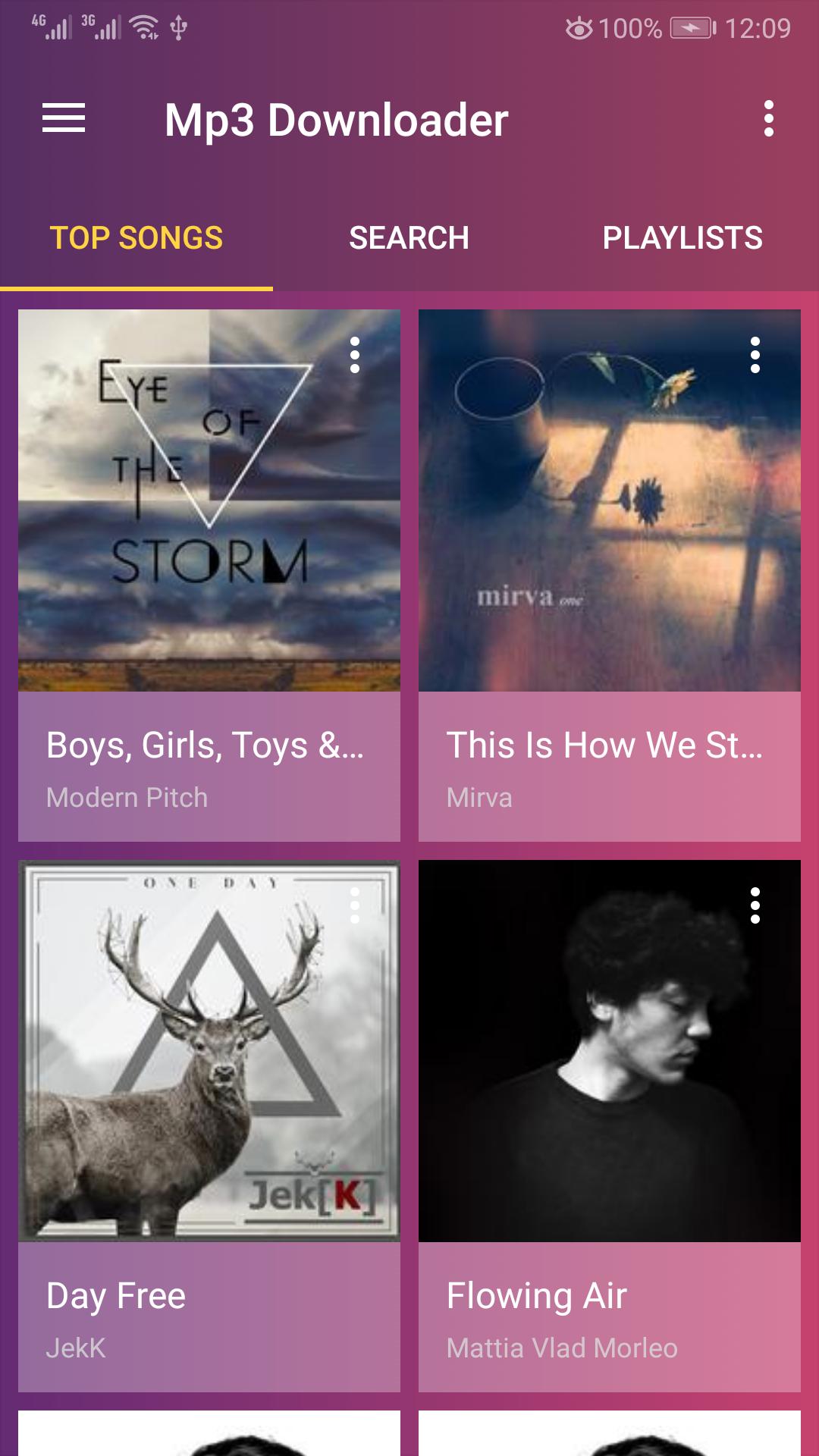This screenshot has width=819, height=1456.
Task: Show options for the Modern Pitch song
Action: (355, 355)
